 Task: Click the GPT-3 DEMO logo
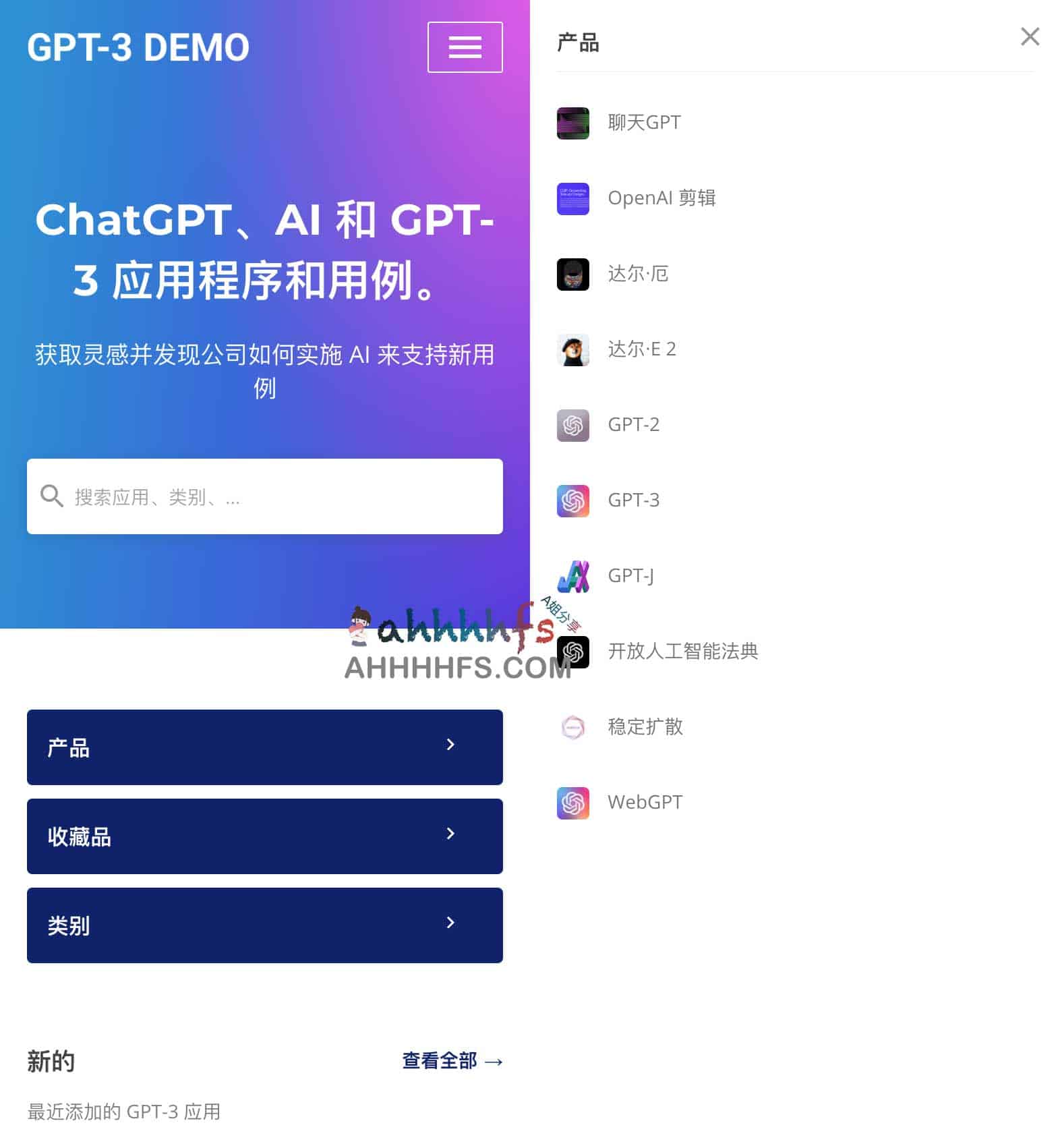point(138,46)
